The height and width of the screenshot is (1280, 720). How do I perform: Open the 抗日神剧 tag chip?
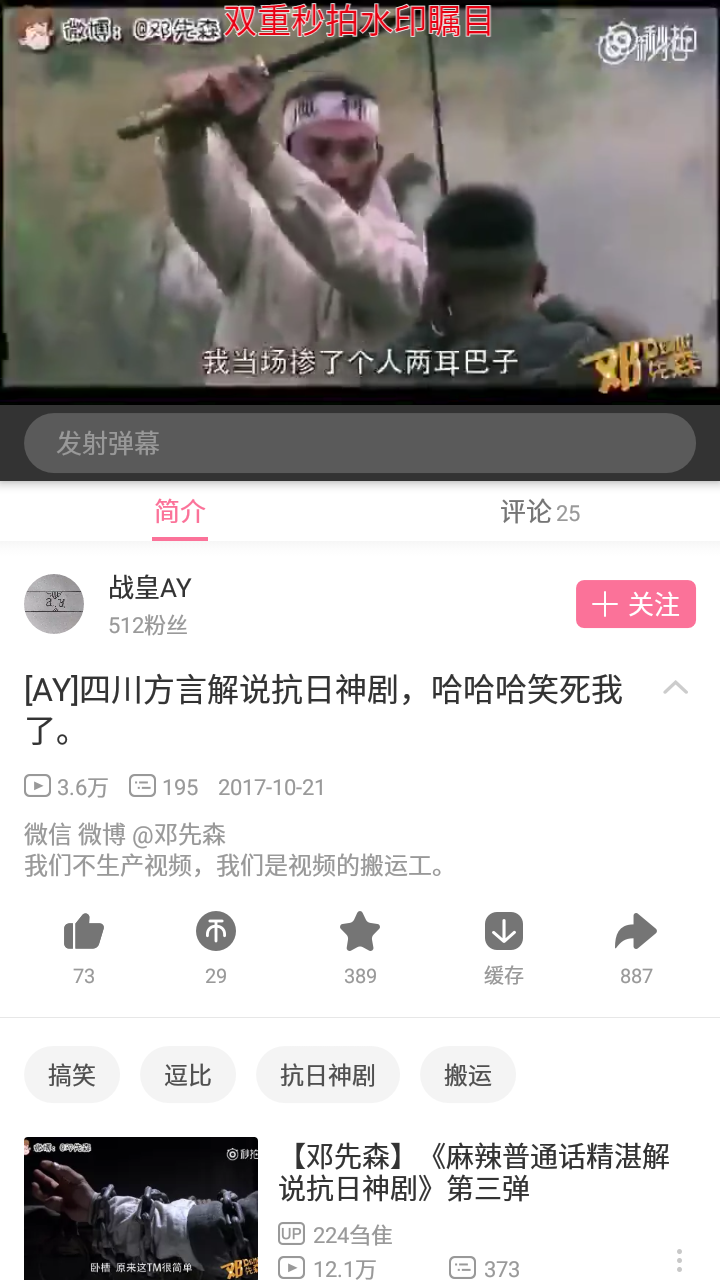[x=328, y=1075]
